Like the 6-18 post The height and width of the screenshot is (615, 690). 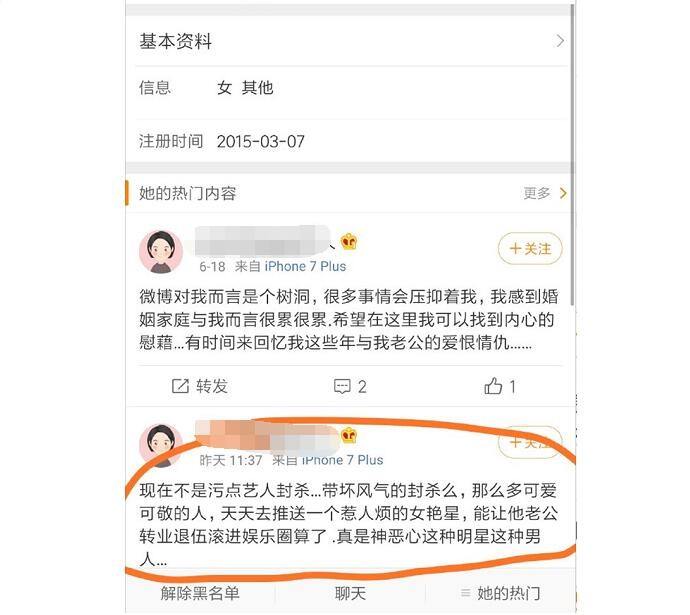[x=500, y=386]
